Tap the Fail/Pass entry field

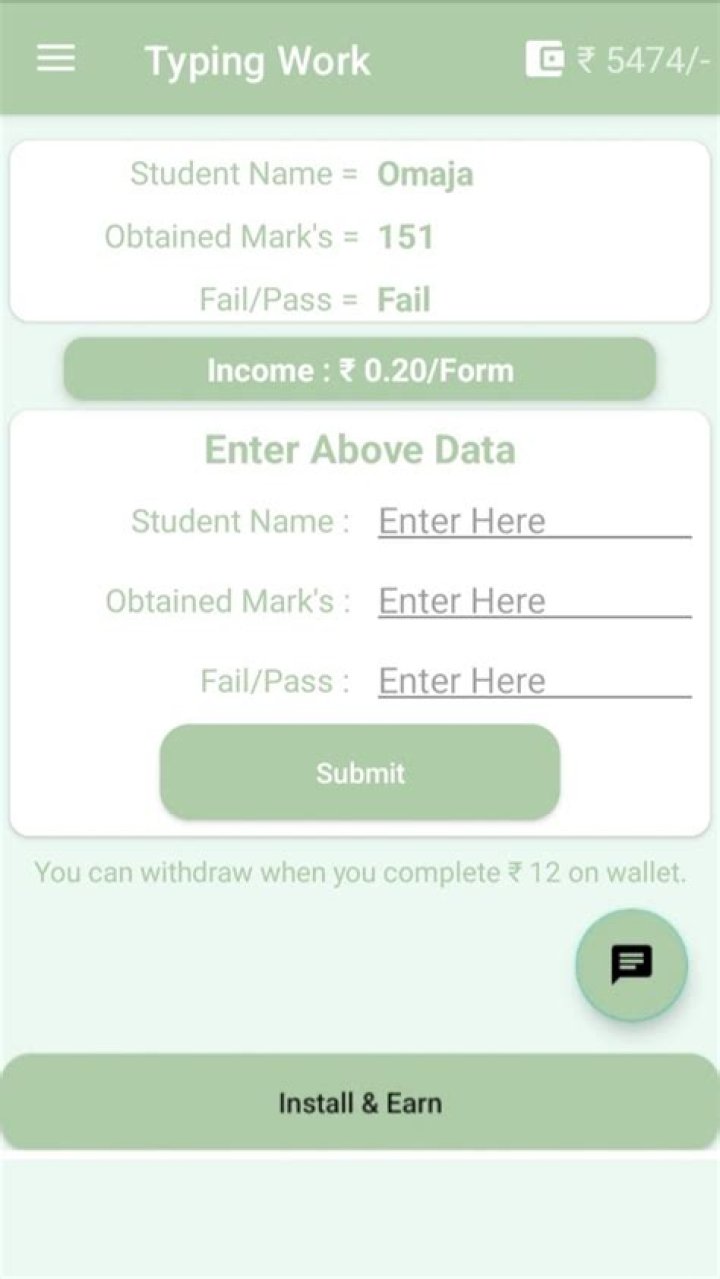coord(534,681)
